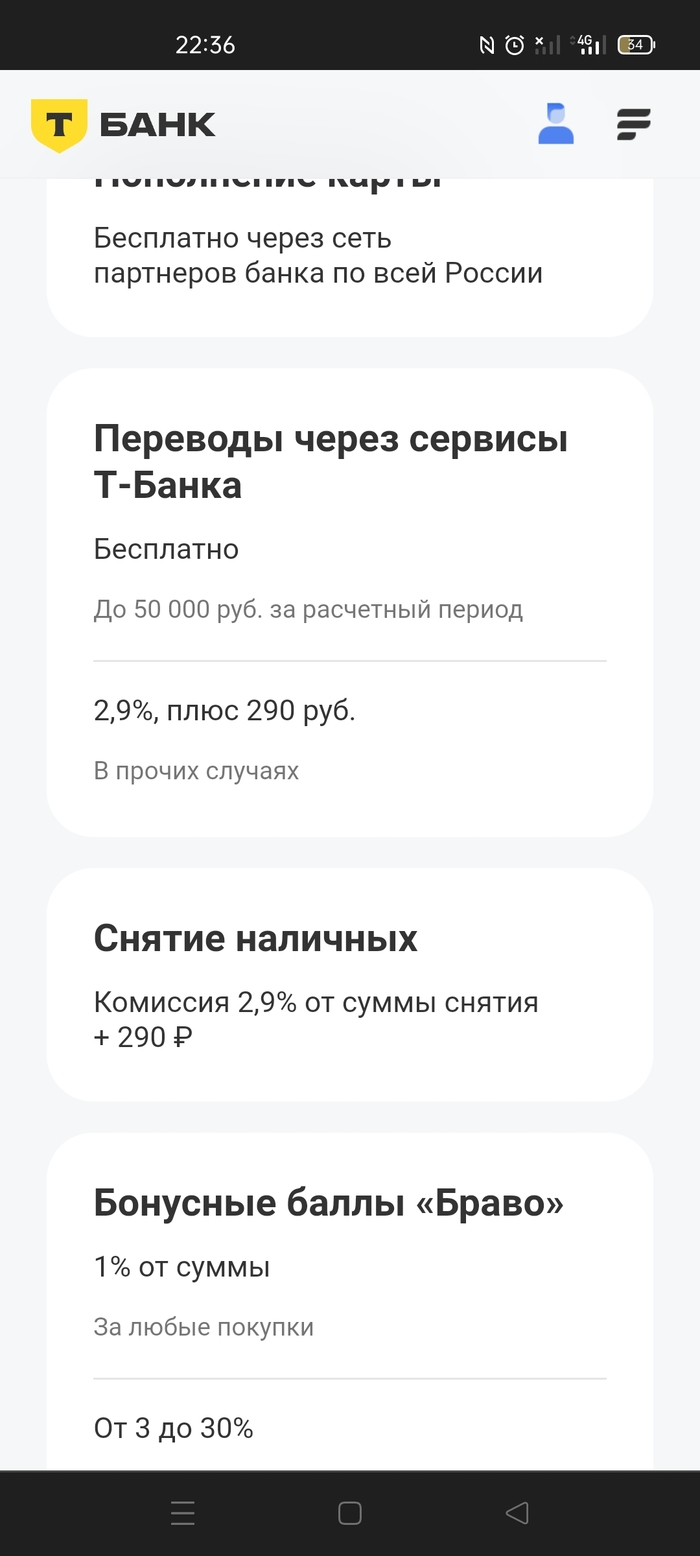The height and width of the screenshot is (1556, 700).
Task: Go back using the system back button
Action: coord(517,1513)
